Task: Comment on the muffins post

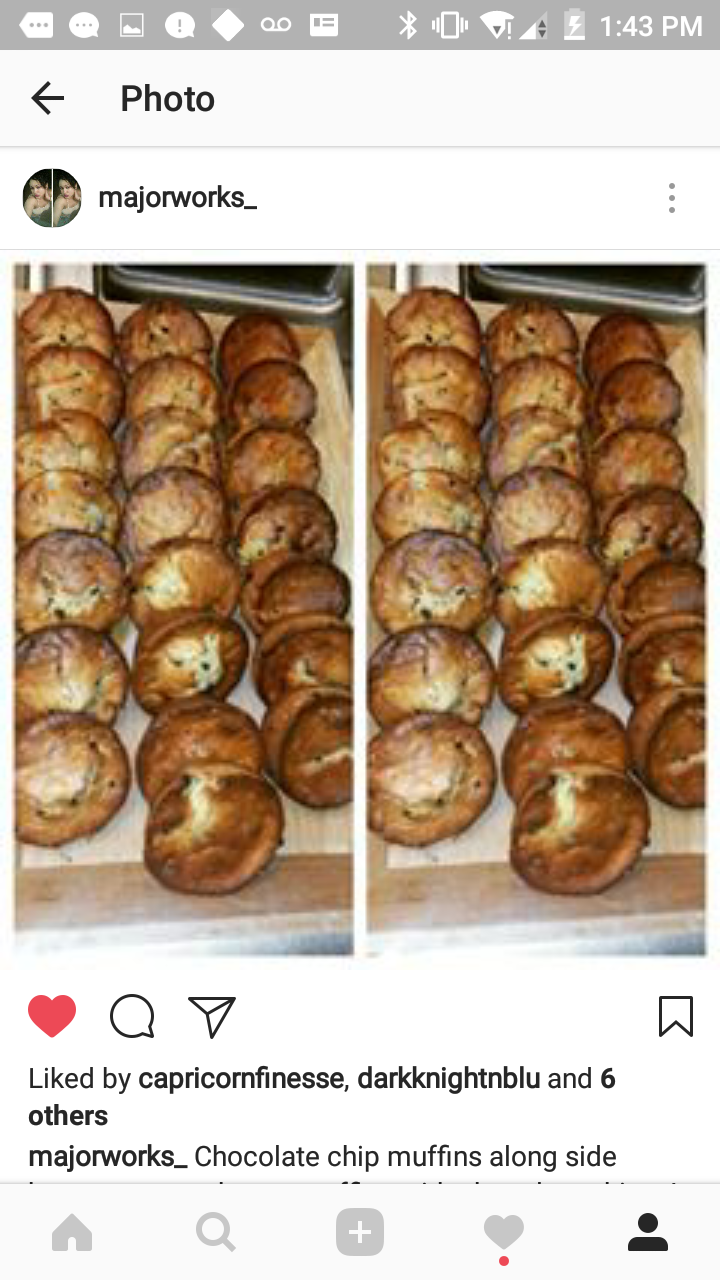Action: [x=132, y=1016]
